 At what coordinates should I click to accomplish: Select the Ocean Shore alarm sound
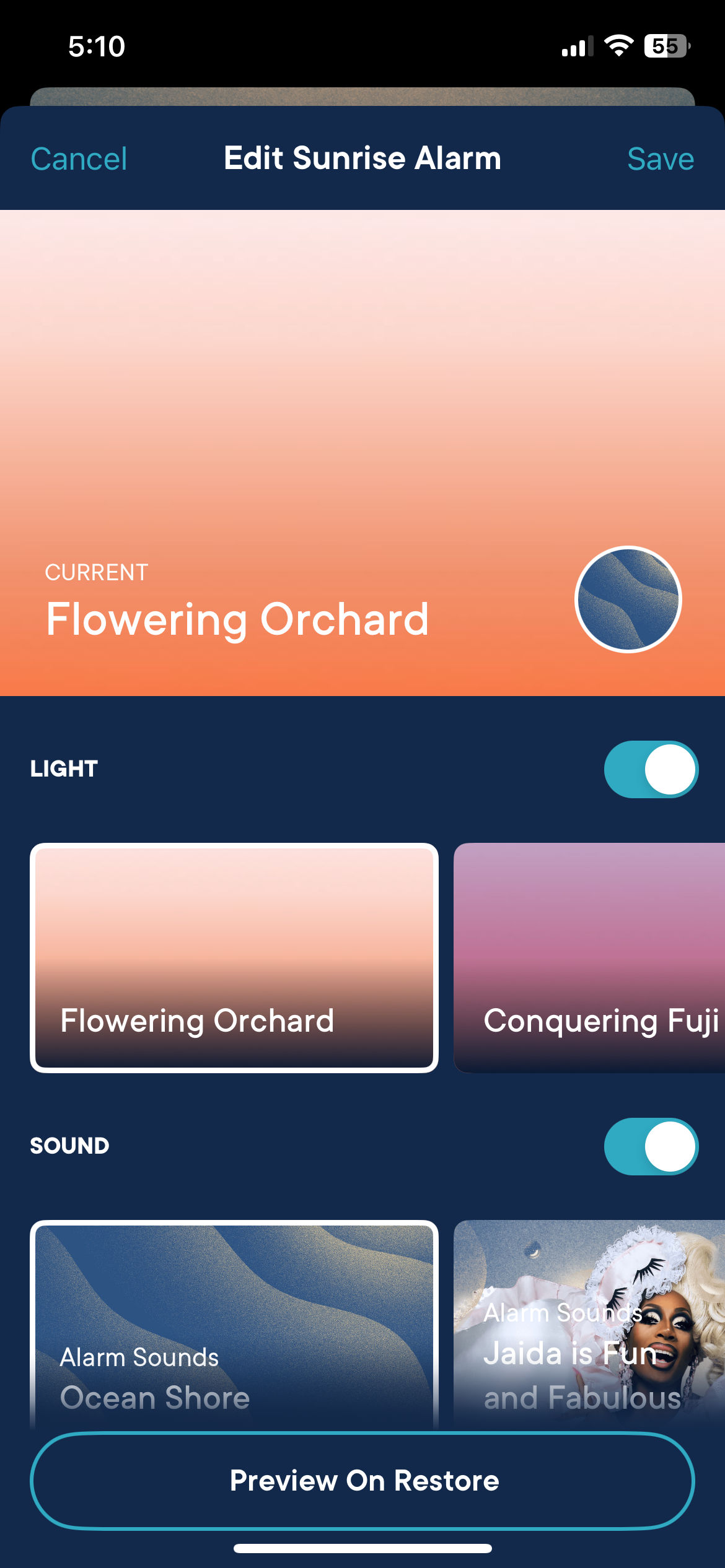point(234,1325)
